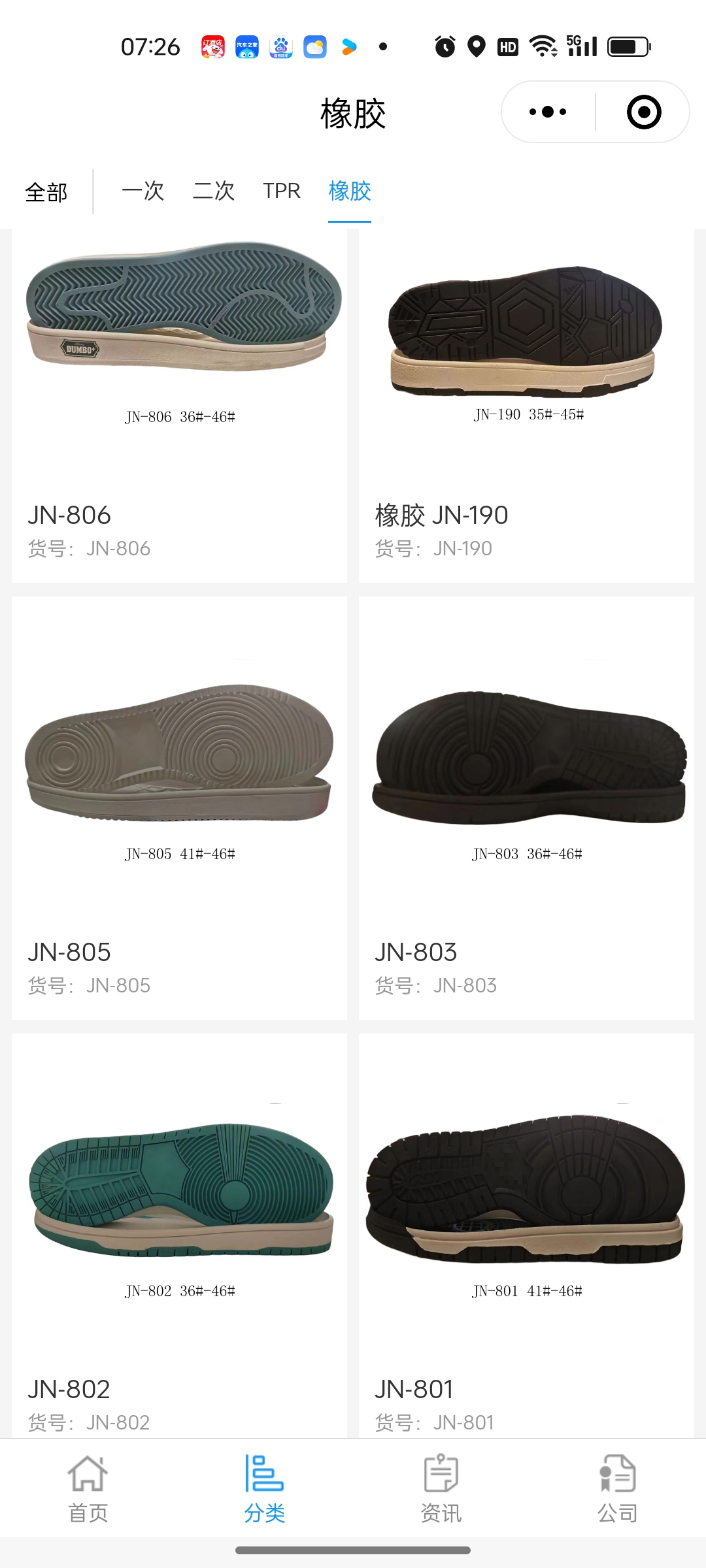Image resolution: width=706 pixels, height=1568 pixels.
Task: Show the TPR category
Action: (282, 191)
